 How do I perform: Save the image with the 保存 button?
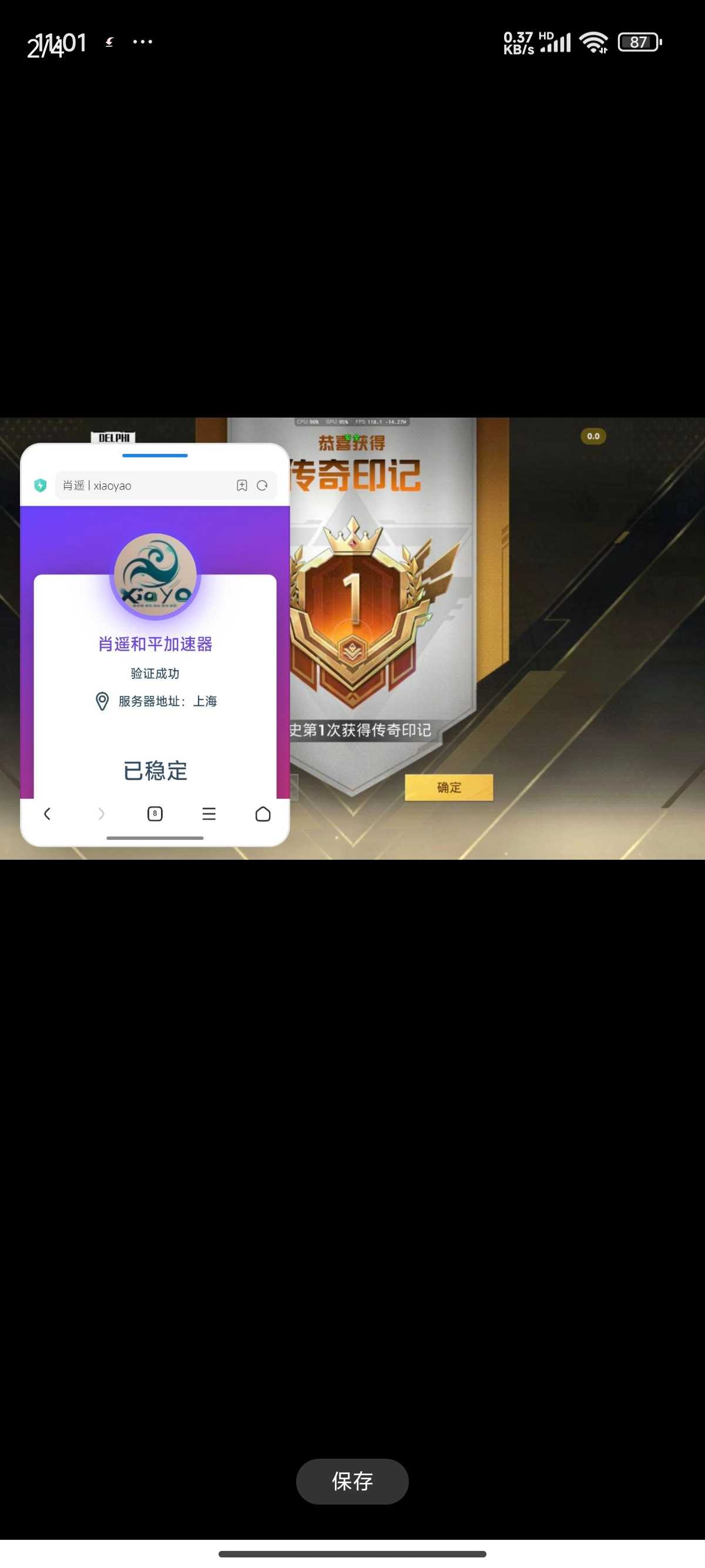click(352, 1480)
